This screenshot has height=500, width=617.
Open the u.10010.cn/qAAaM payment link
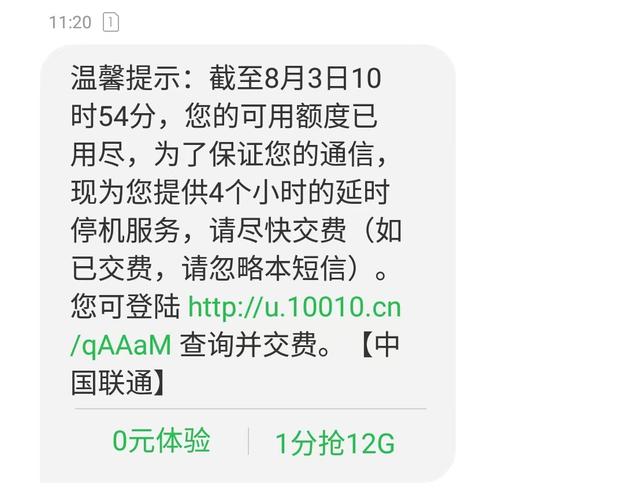[294, 307]
